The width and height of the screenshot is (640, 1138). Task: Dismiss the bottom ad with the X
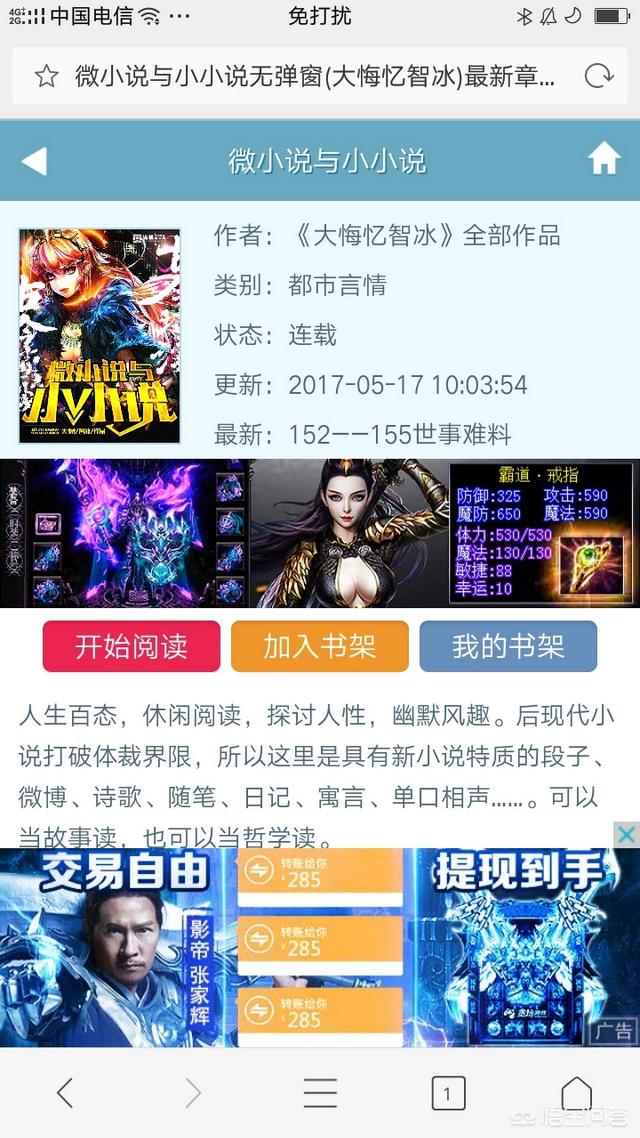626,835
